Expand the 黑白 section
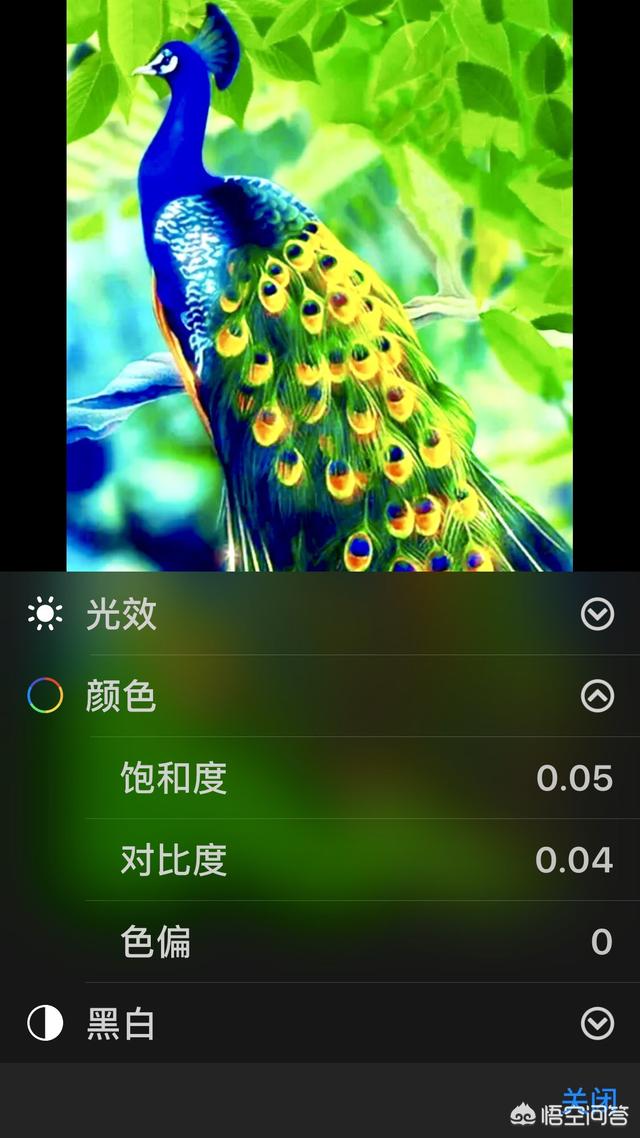This screenshot has height=1138, width=640. coord(597,1024)
